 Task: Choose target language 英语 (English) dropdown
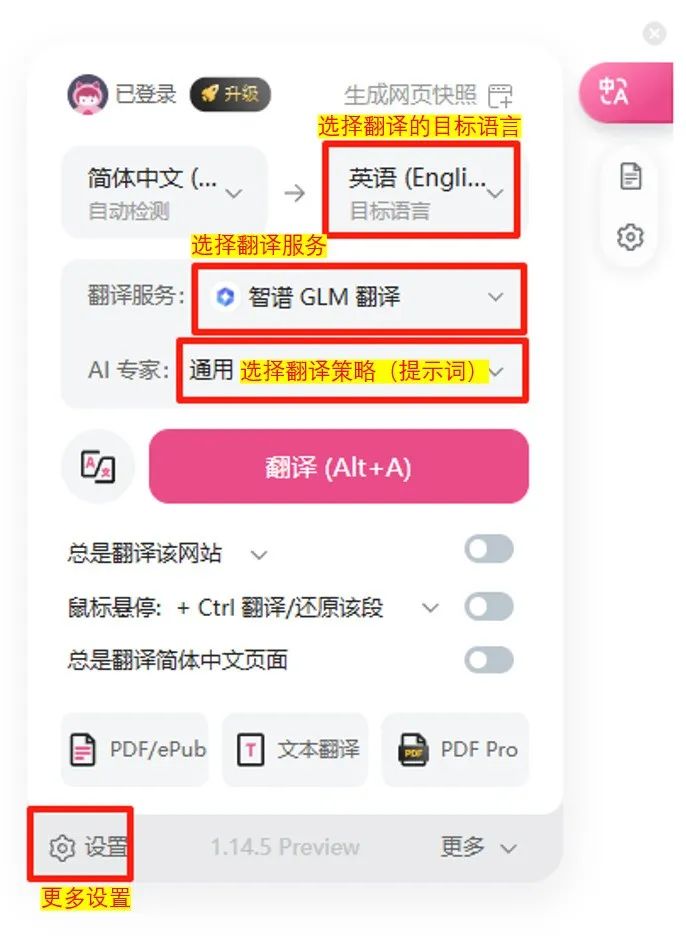[420, 191]
